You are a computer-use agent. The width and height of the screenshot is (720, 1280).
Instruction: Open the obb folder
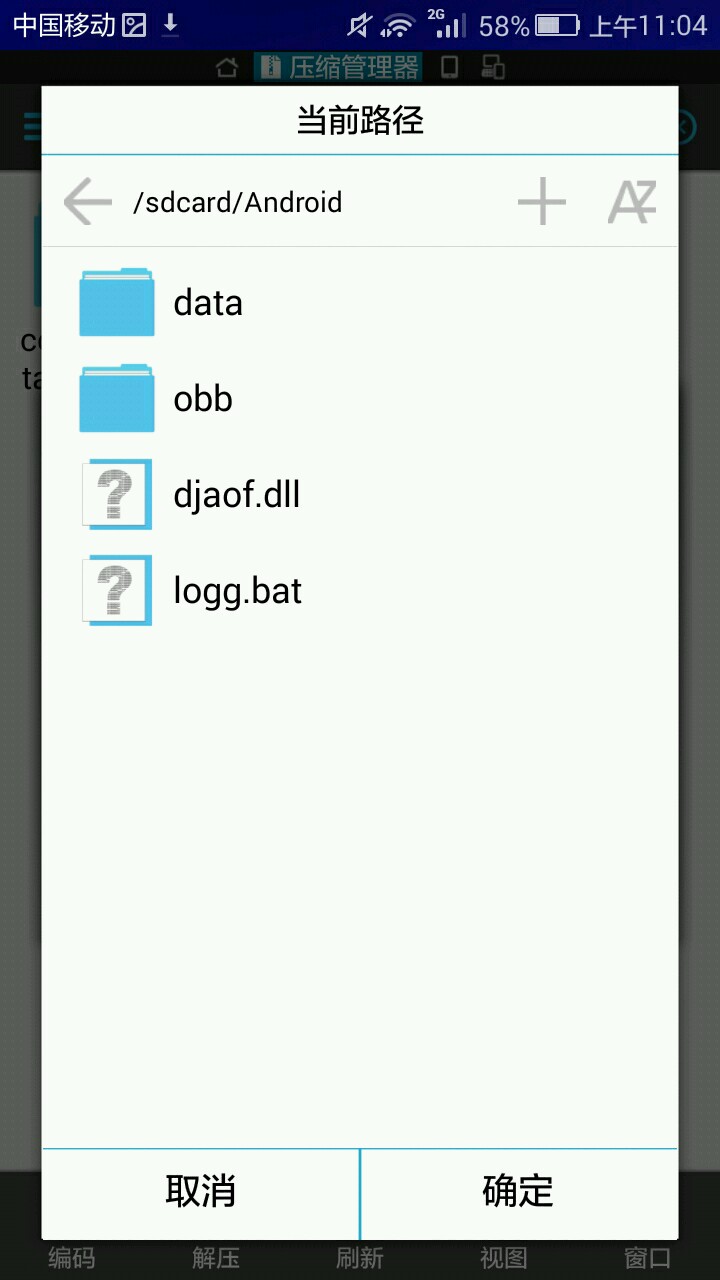(360, 398)
